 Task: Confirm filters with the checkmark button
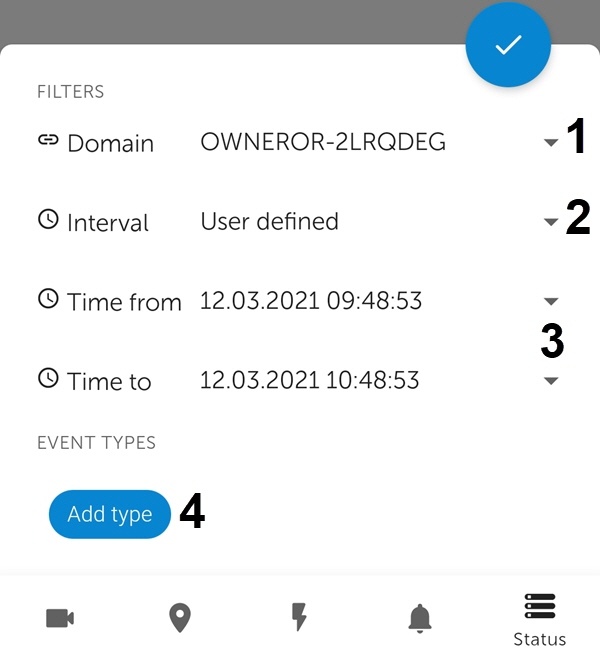click(508, 46)
